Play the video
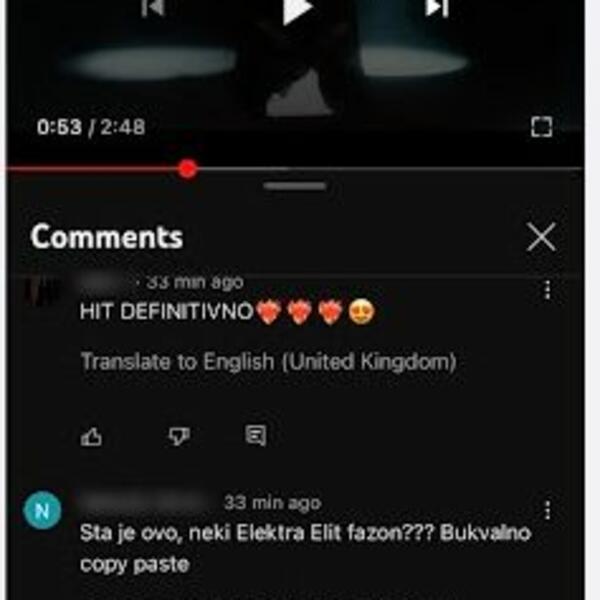This screenshot has width=600, height=600. pos(295,10)
